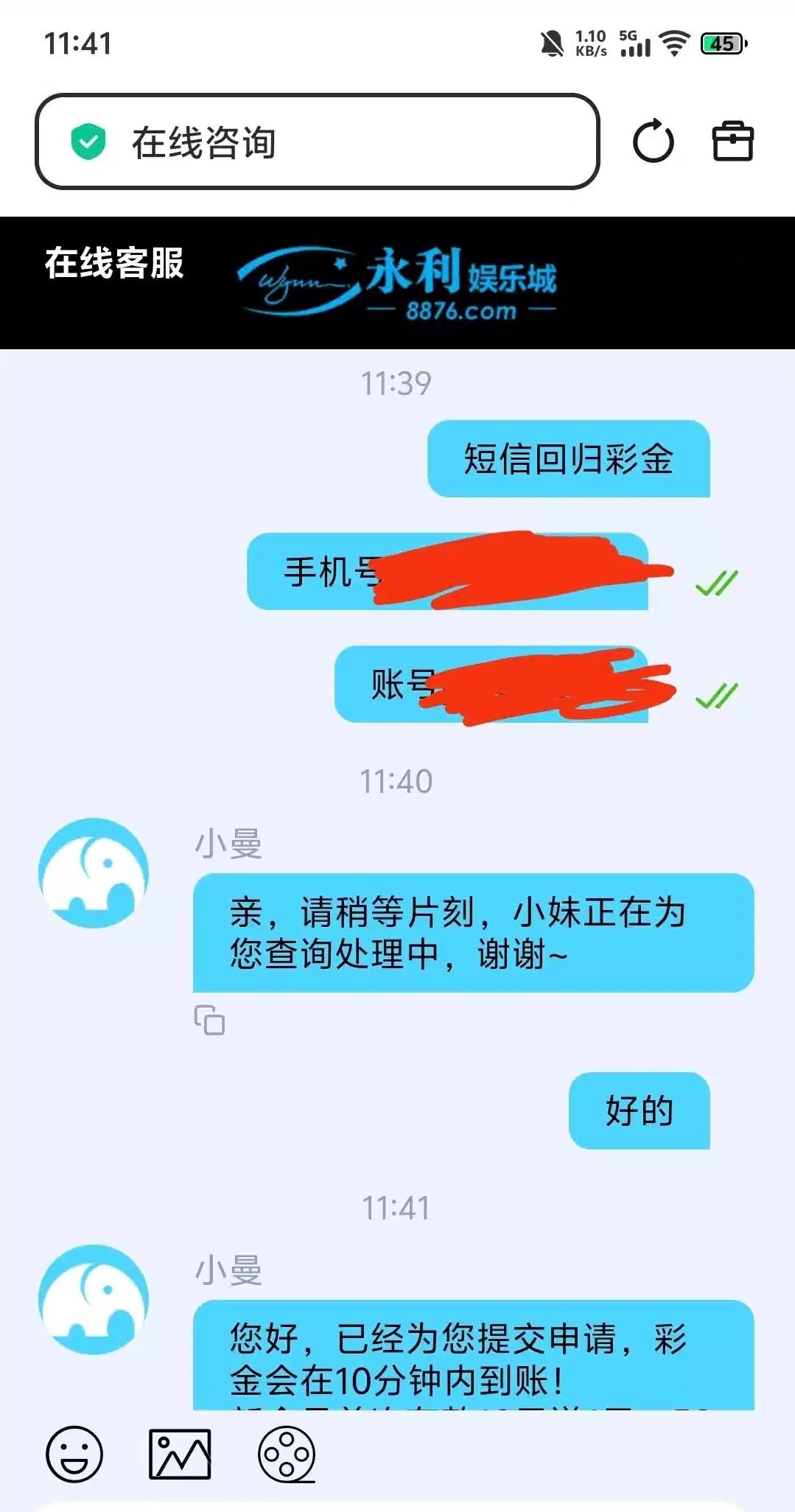Tap the 在线咨询 address bar
Viewport: 795px width, 1512px height.
click(x=317, y=141)
